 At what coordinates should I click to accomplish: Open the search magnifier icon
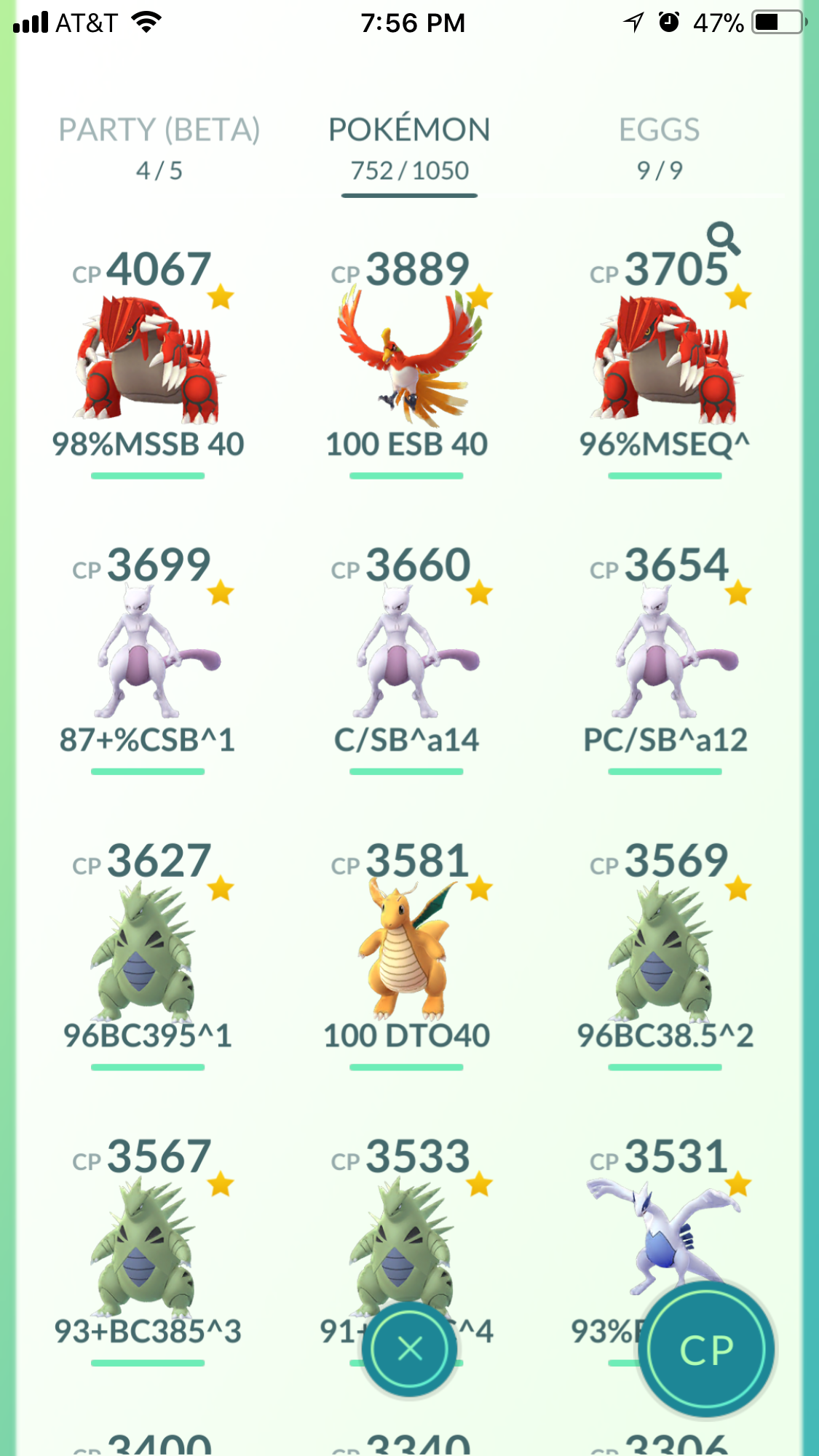click(723, 237)
